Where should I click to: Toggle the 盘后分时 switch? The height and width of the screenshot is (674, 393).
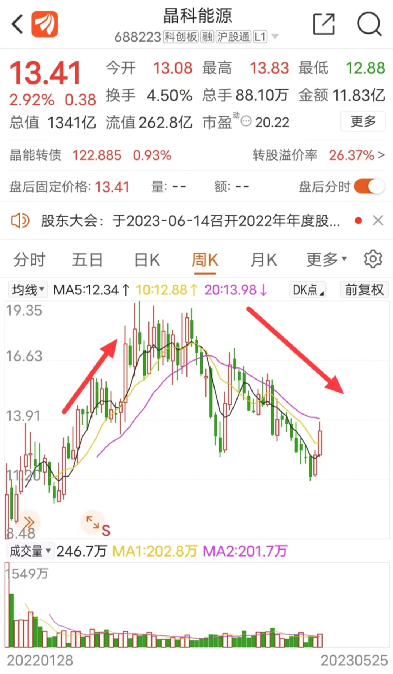tap(369, 187)
